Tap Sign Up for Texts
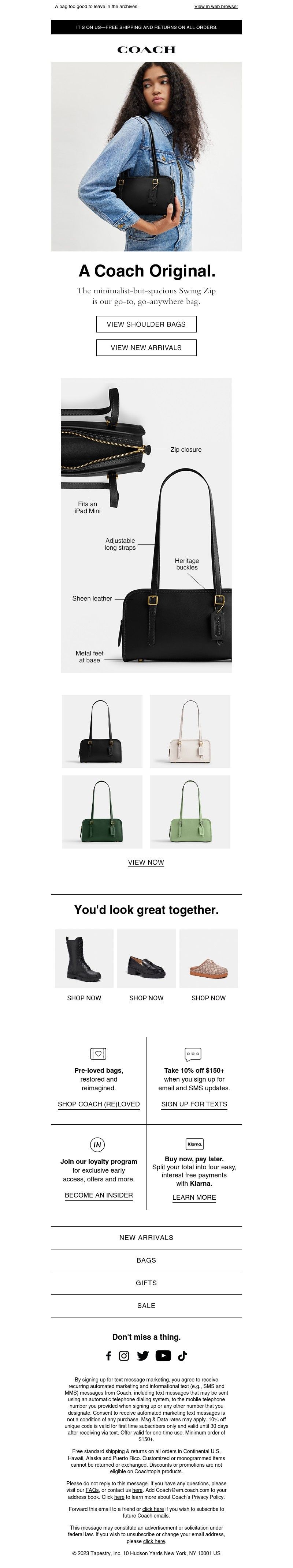The height and width of the screenshot is (1568, 293). (194, 1103)
